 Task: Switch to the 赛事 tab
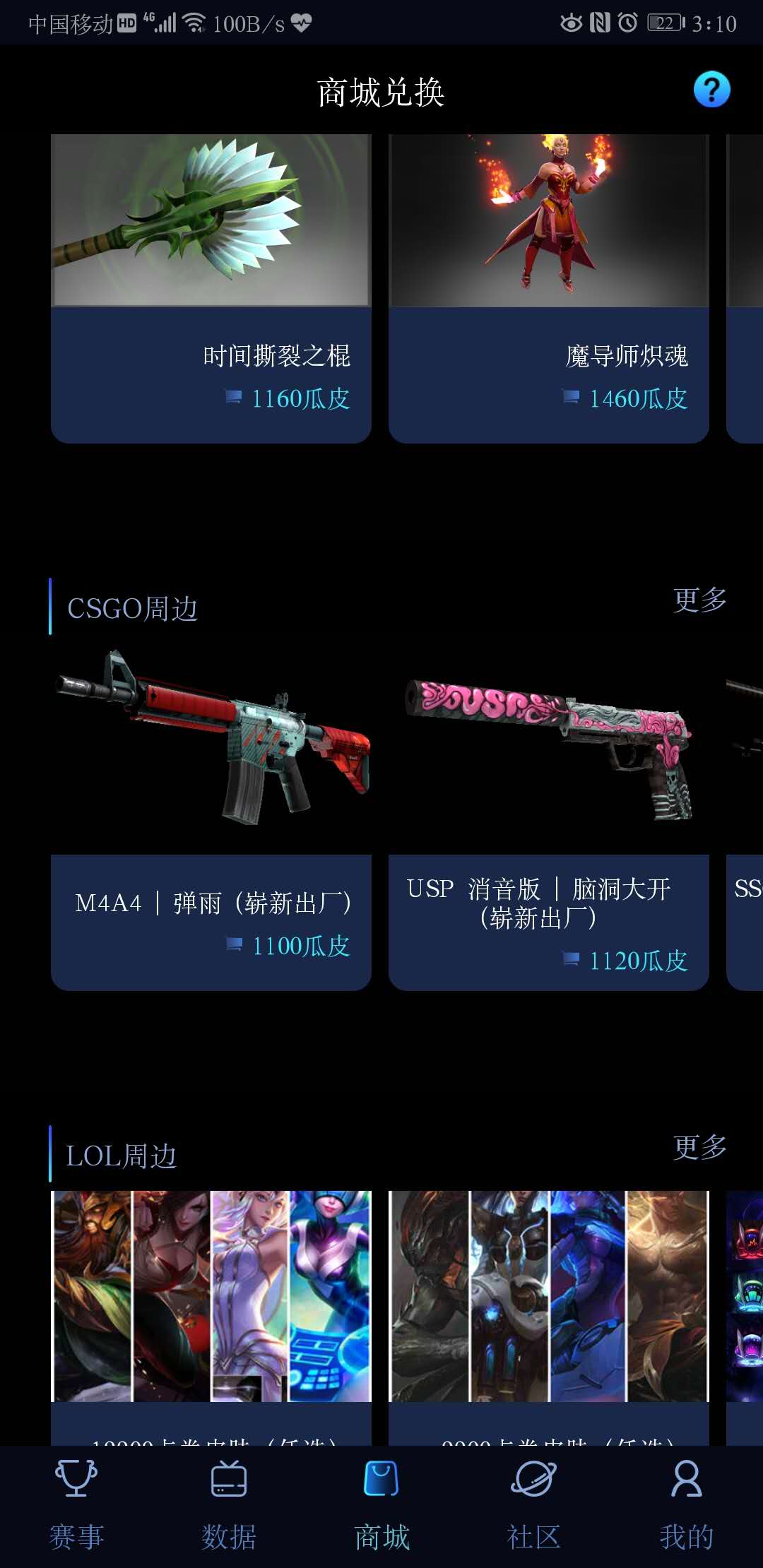[76, 1504]
